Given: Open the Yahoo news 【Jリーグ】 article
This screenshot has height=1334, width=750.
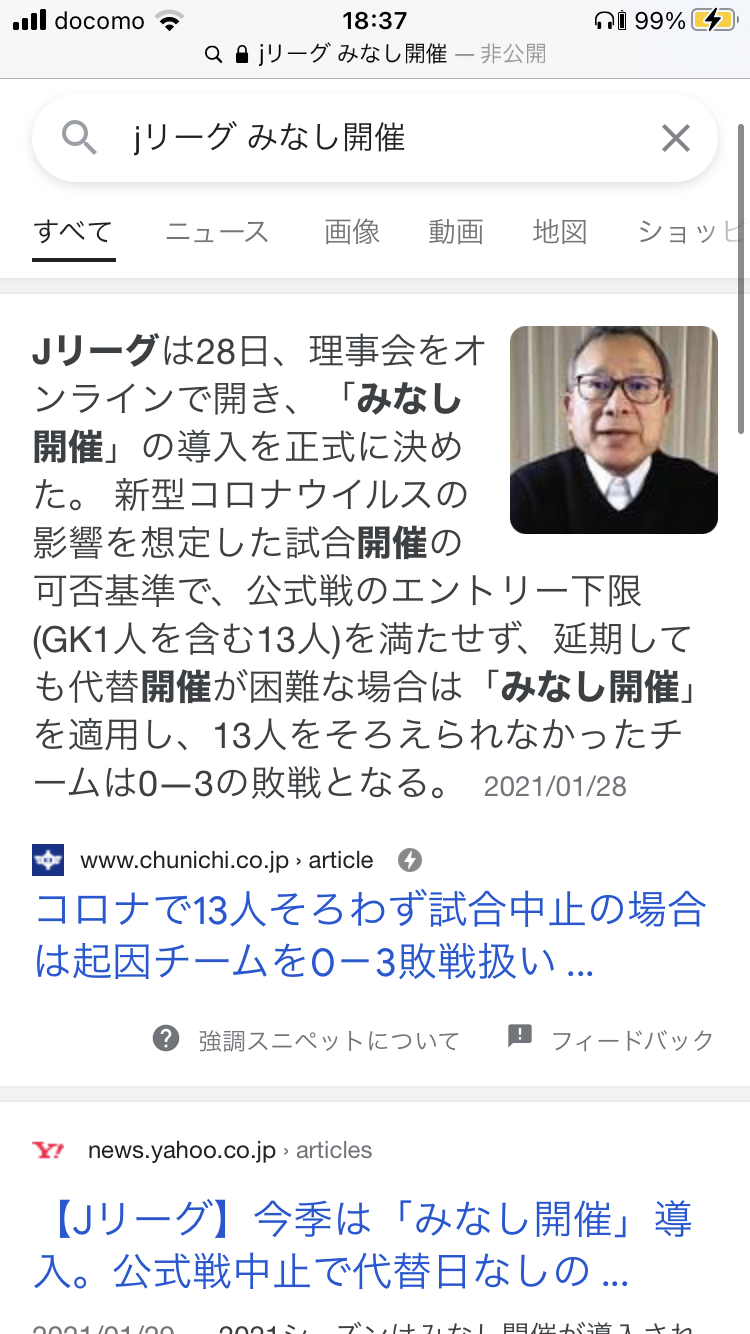Looking at the screenshot, I should coord(362,1245).
